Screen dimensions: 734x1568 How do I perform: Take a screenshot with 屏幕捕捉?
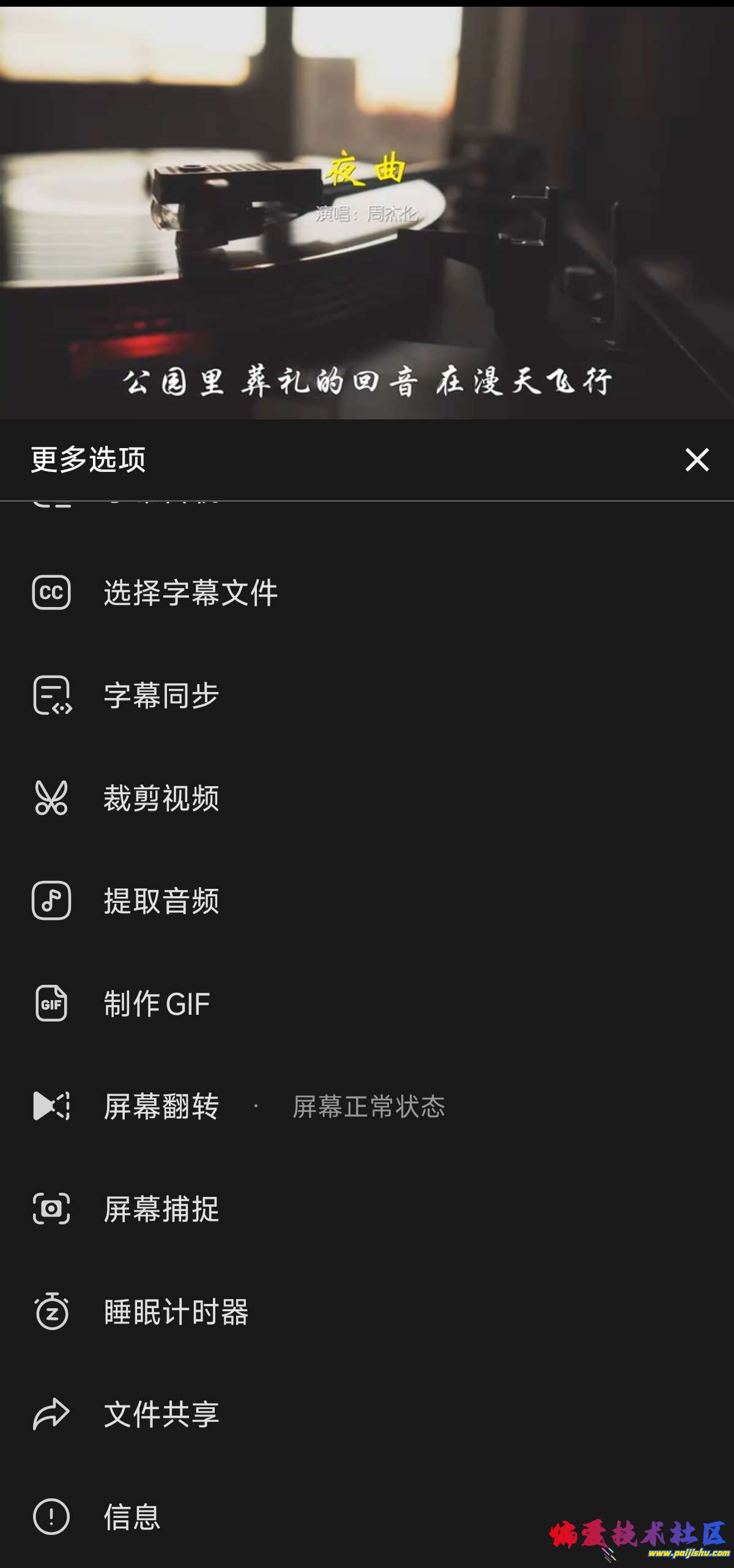click(160, 1209)
